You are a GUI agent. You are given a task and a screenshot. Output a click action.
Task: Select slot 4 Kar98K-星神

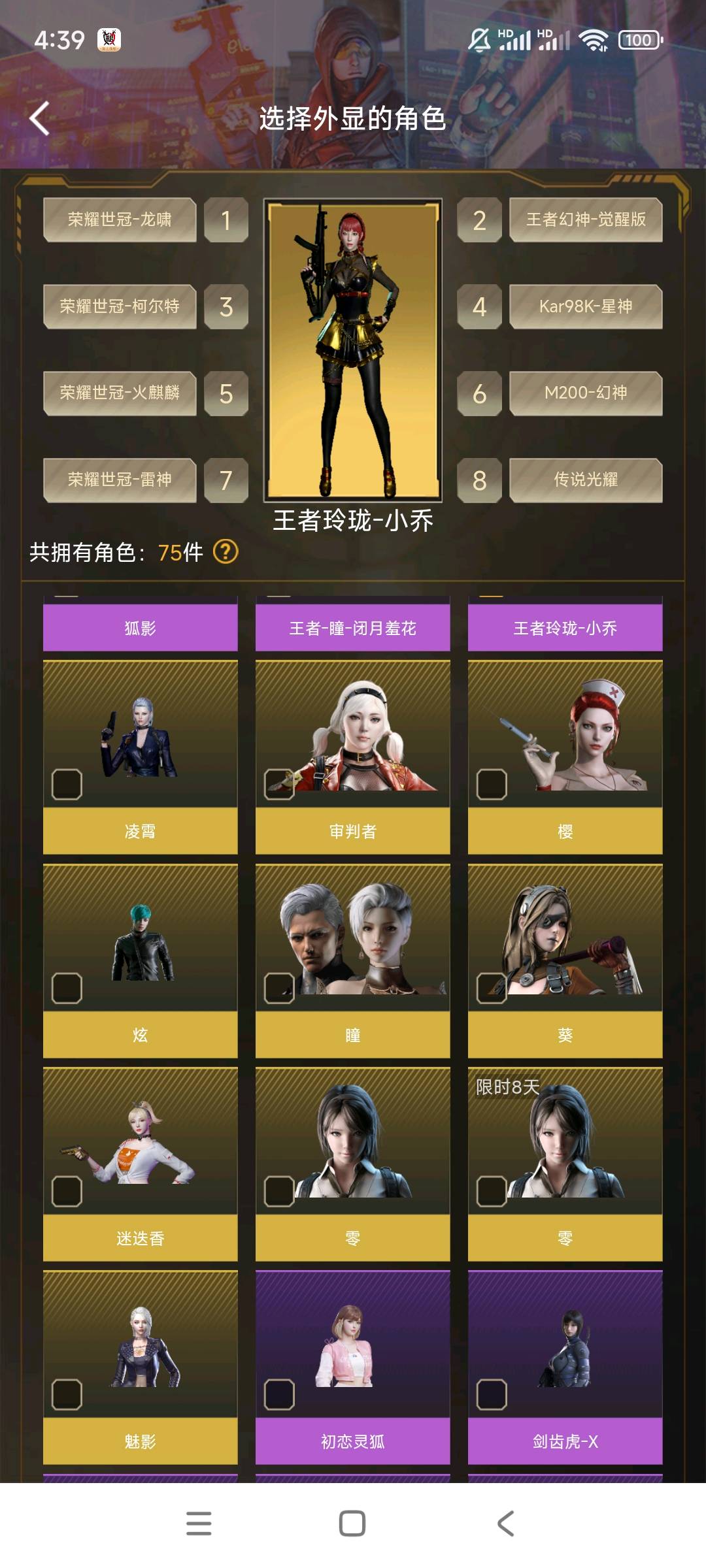point(586,306)
